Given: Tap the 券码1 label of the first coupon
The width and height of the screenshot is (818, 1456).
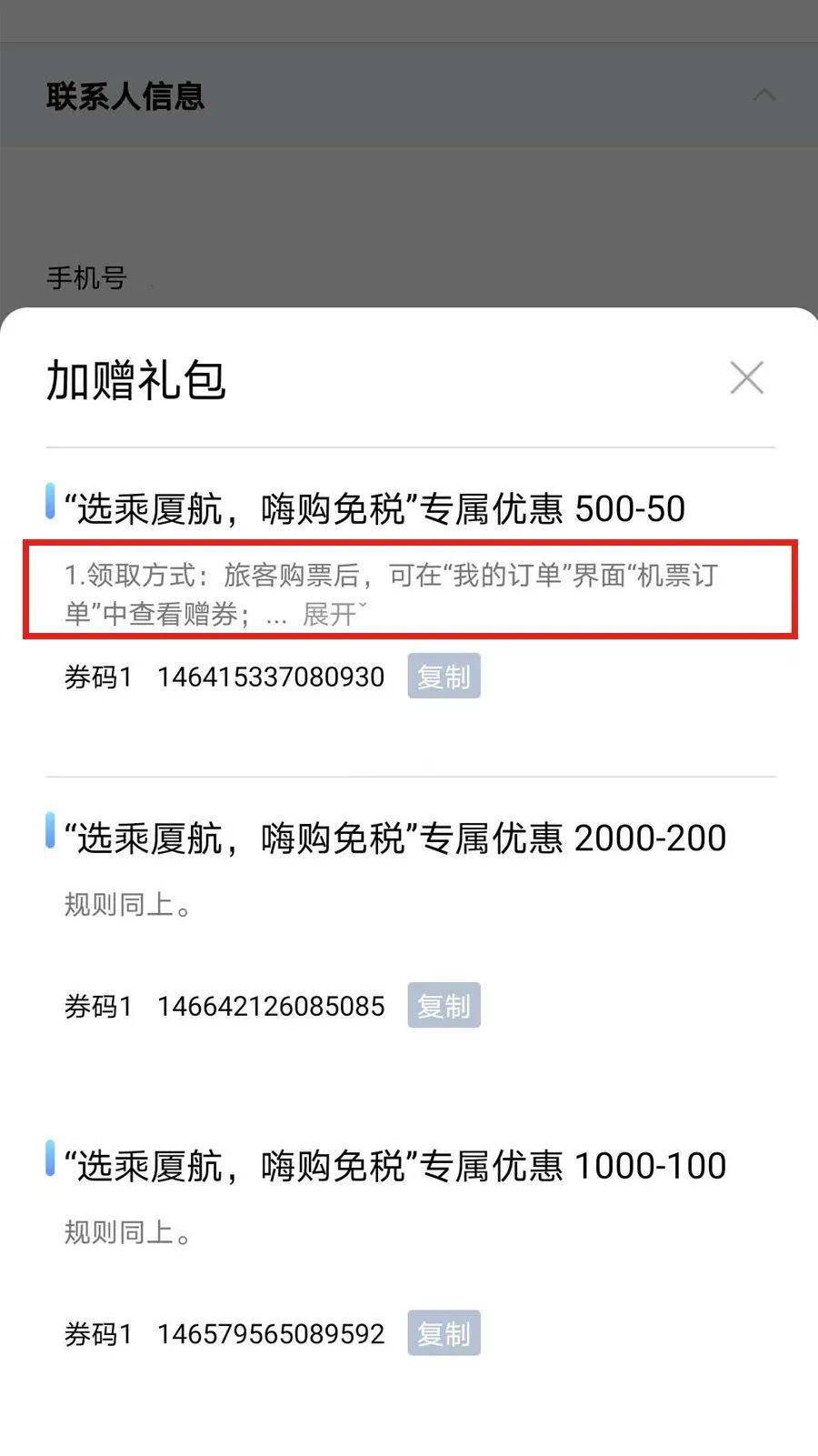Looking at the screenshot, I should pos(102,677).
